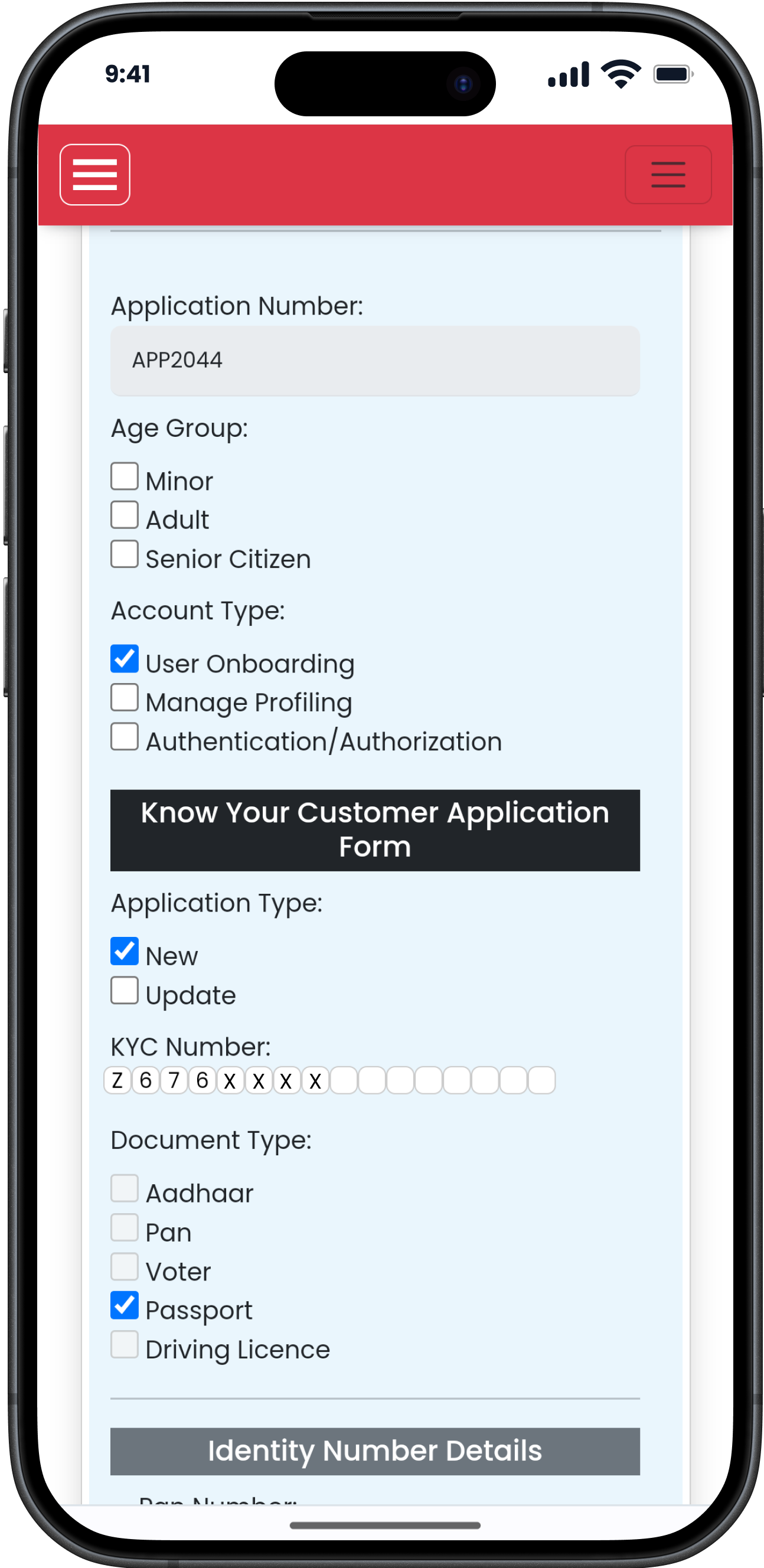Open the white hamburger menu on the left

pos(94,175)
